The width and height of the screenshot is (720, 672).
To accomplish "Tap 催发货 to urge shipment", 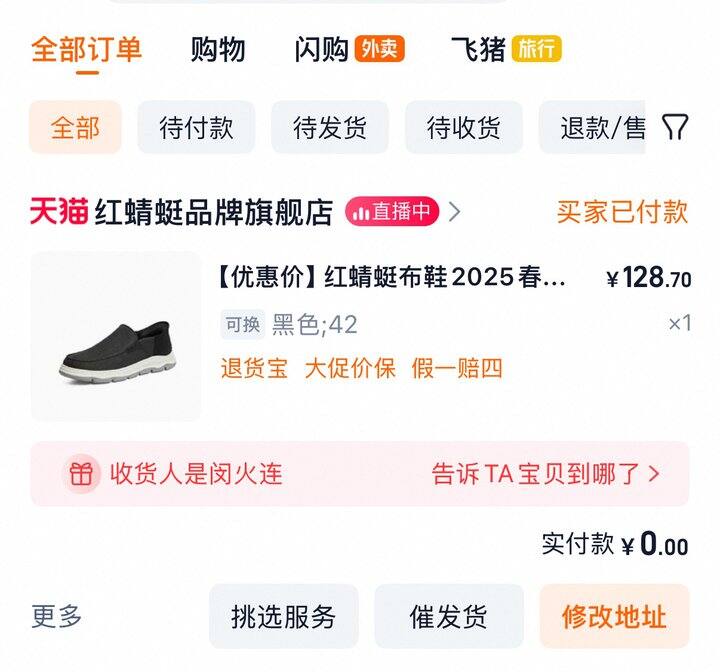I will click(x=449, y=616).
